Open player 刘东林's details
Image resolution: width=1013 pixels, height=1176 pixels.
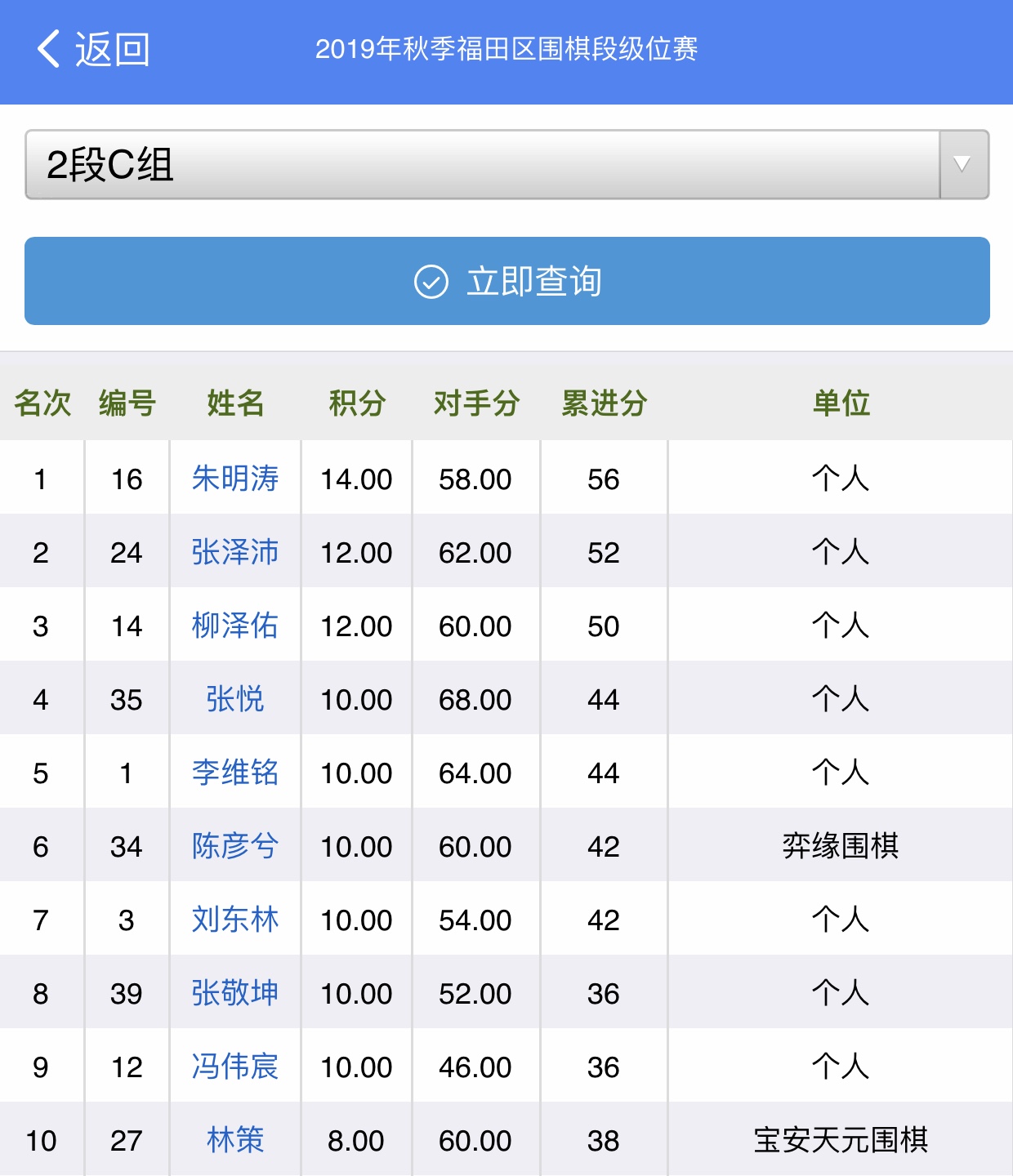pyautogui.click(x=235, y=920)
